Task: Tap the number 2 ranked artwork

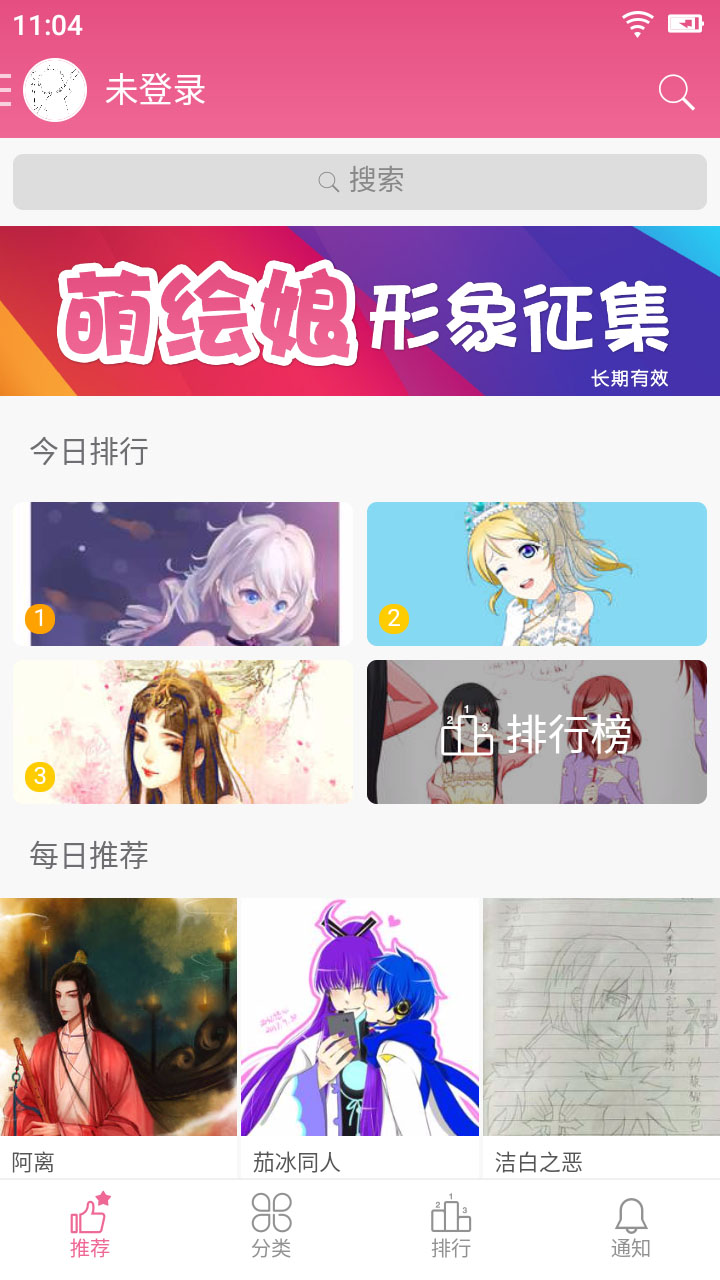Action: coord(537,573)
